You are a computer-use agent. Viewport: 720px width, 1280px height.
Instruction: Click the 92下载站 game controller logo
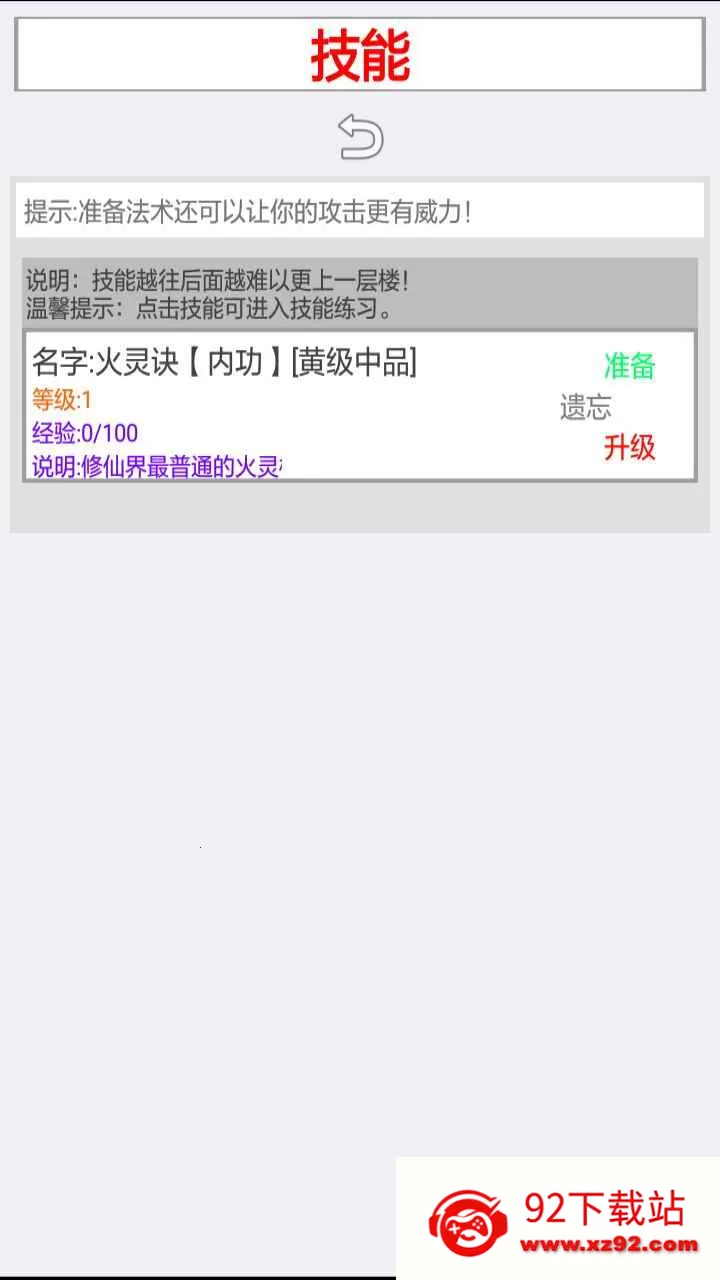coord(469,1218)
